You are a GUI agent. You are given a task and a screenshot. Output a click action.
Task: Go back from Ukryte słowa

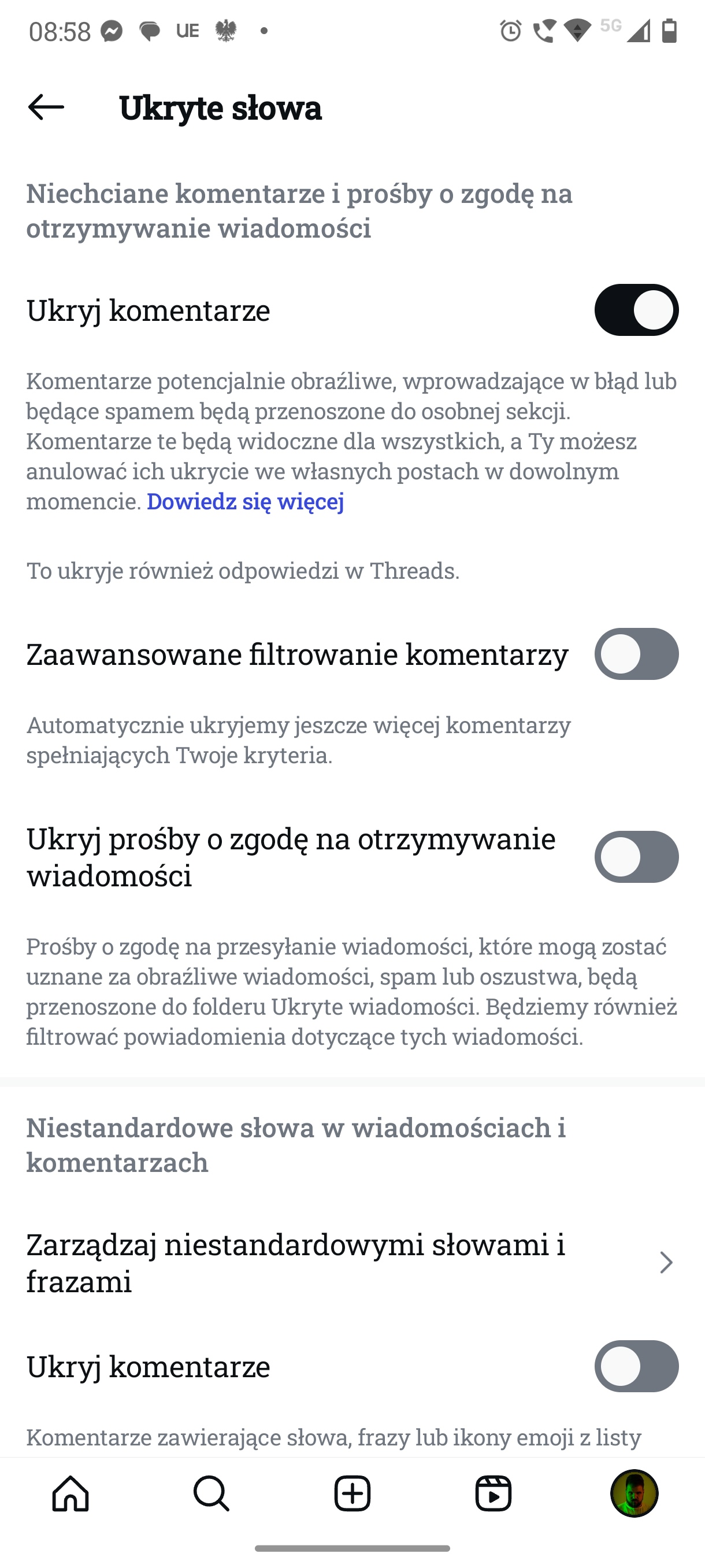(46, 107)
